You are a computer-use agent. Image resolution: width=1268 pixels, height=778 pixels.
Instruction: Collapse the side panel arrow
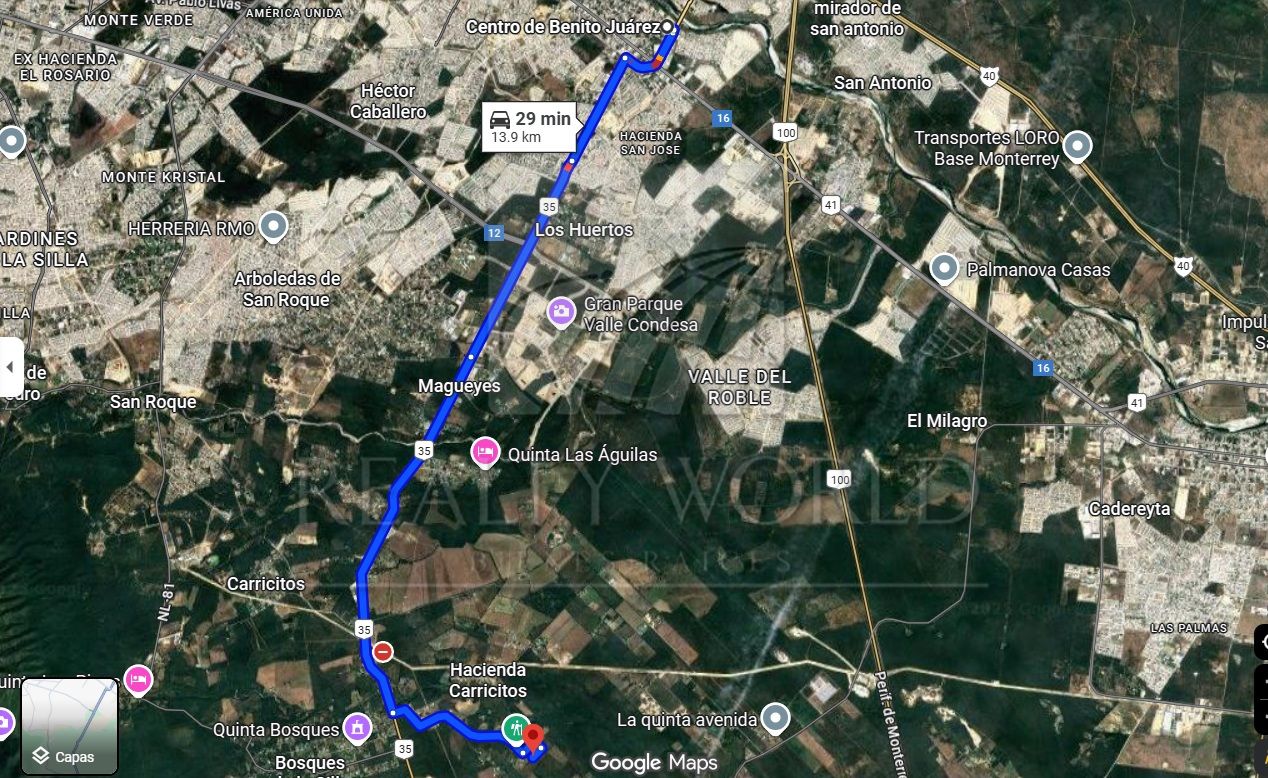[11, 367]
